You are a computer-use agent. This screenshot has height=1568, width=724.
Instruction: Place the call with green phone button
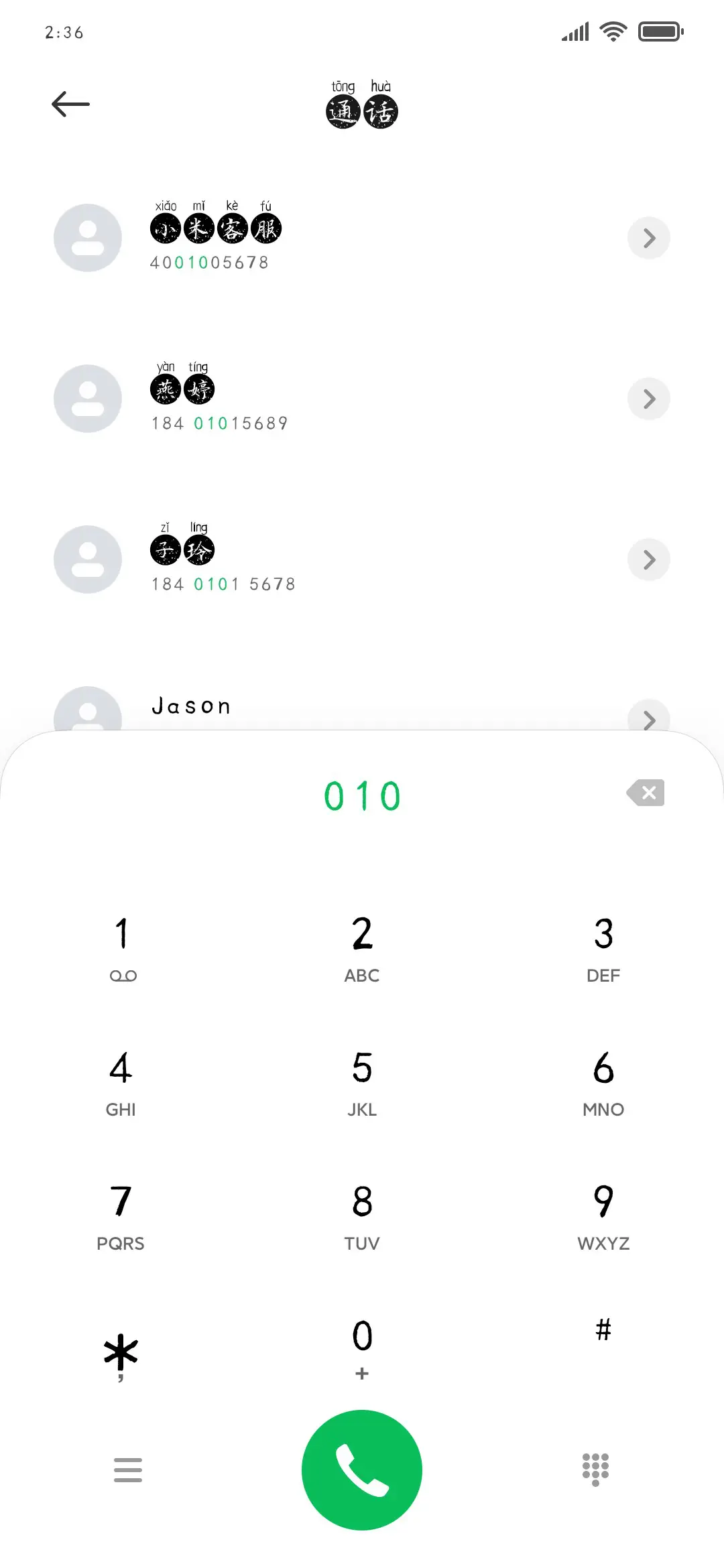pos(362,1470)
